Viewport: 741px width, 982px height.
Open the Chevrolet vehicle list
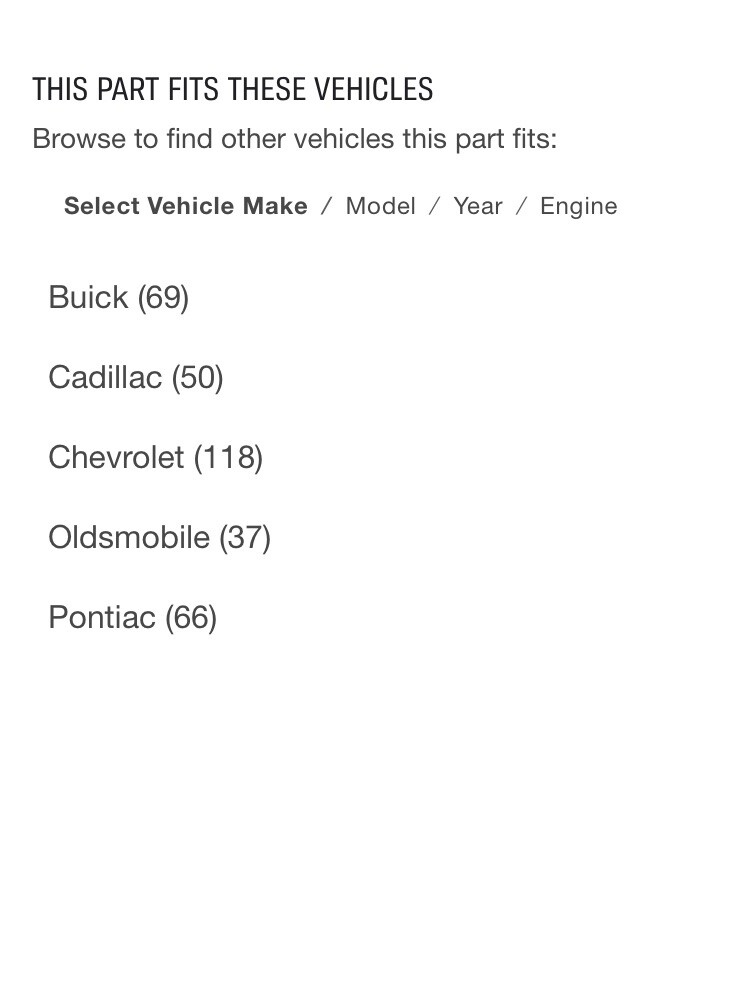(155, 457)
